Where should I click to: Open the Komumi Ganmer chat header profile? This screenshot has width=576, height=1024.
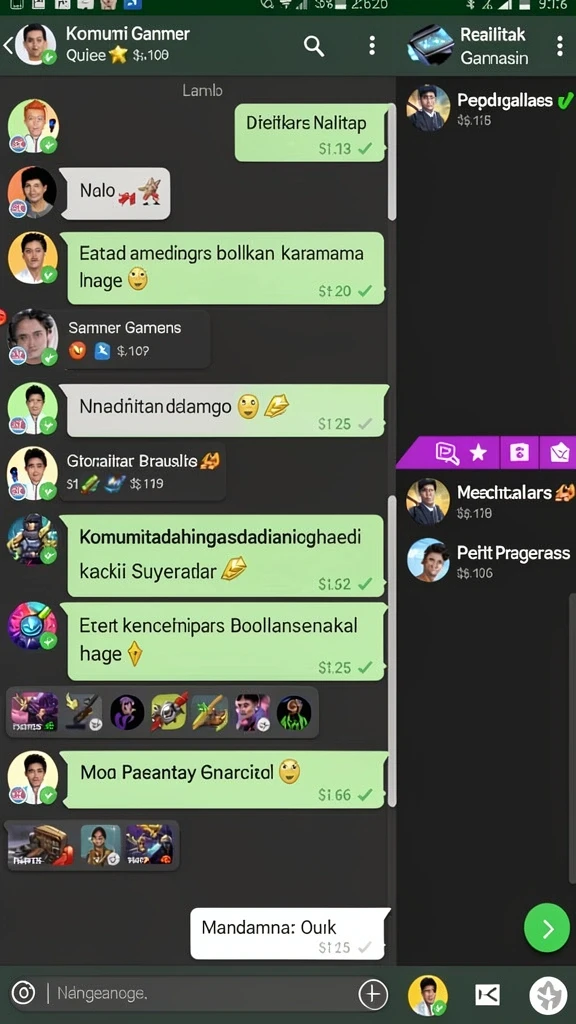[x=99, y=44]
